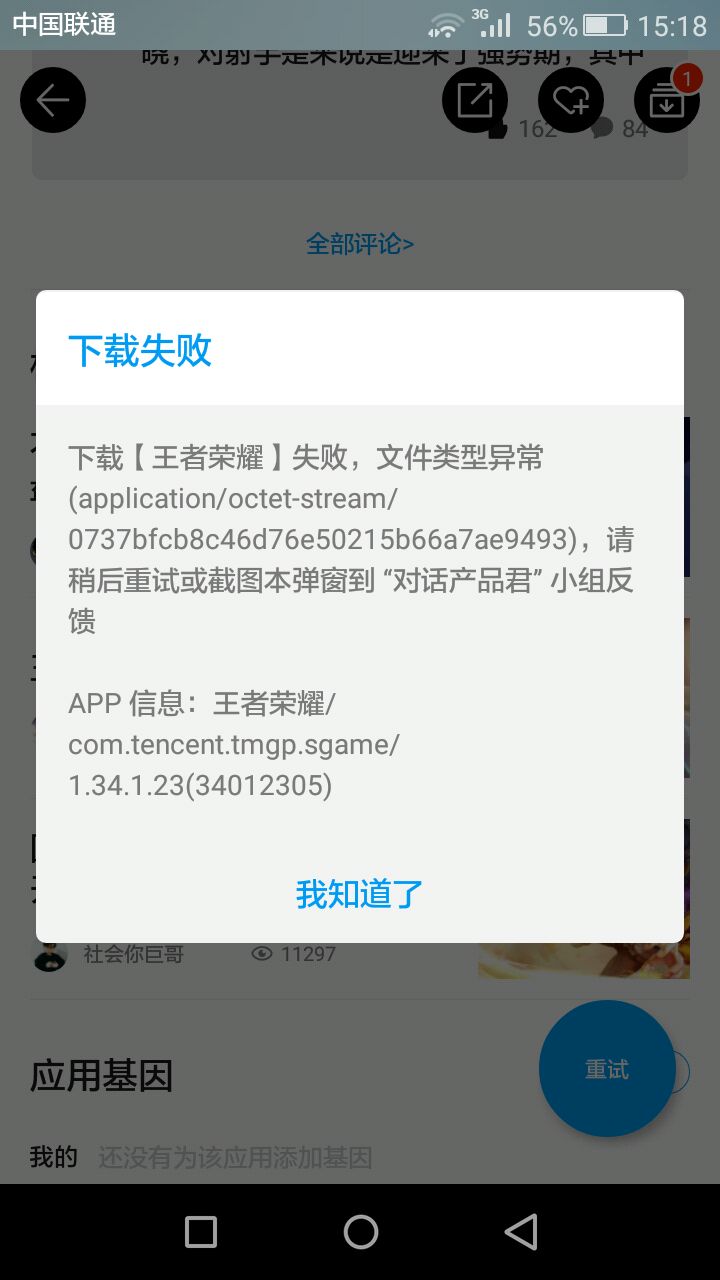Share this app page

pos(475,100)
